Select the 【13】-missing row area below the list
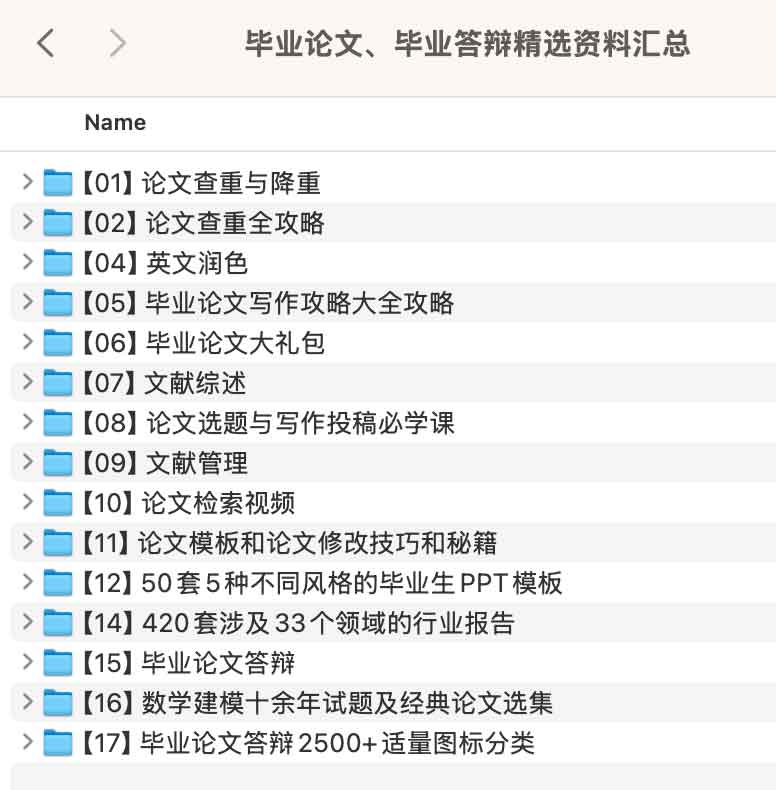This screenshot has height=790, width=776. 388,775
